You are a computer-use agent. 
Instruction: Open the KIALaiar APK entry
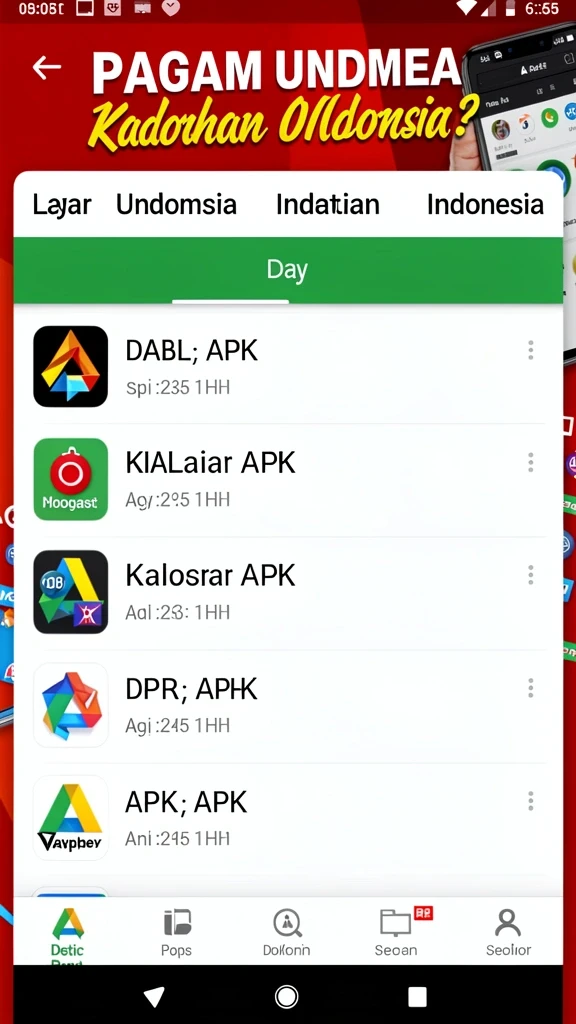[x=287, y=479]
